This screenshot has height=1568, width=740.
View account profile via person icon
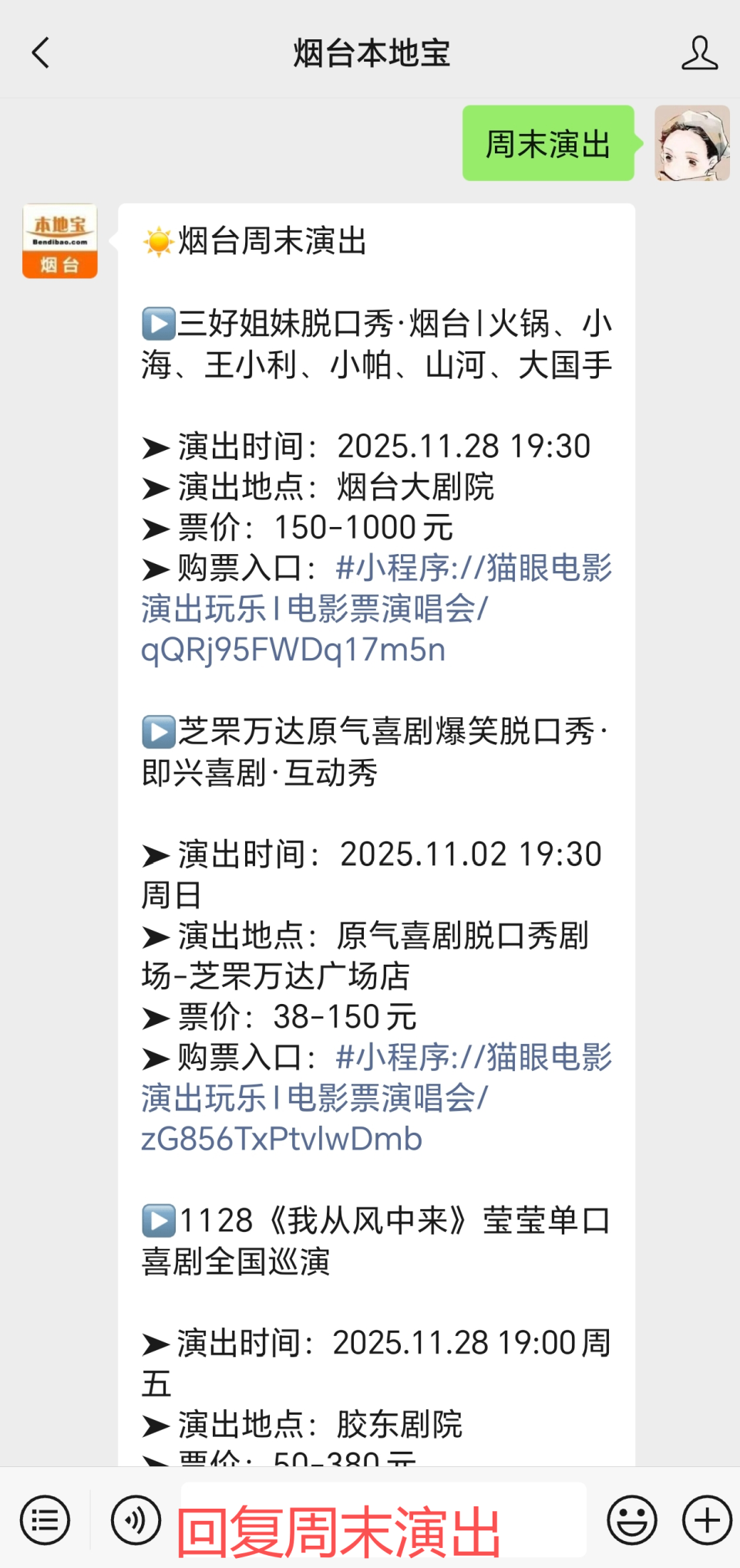point(698,53)
